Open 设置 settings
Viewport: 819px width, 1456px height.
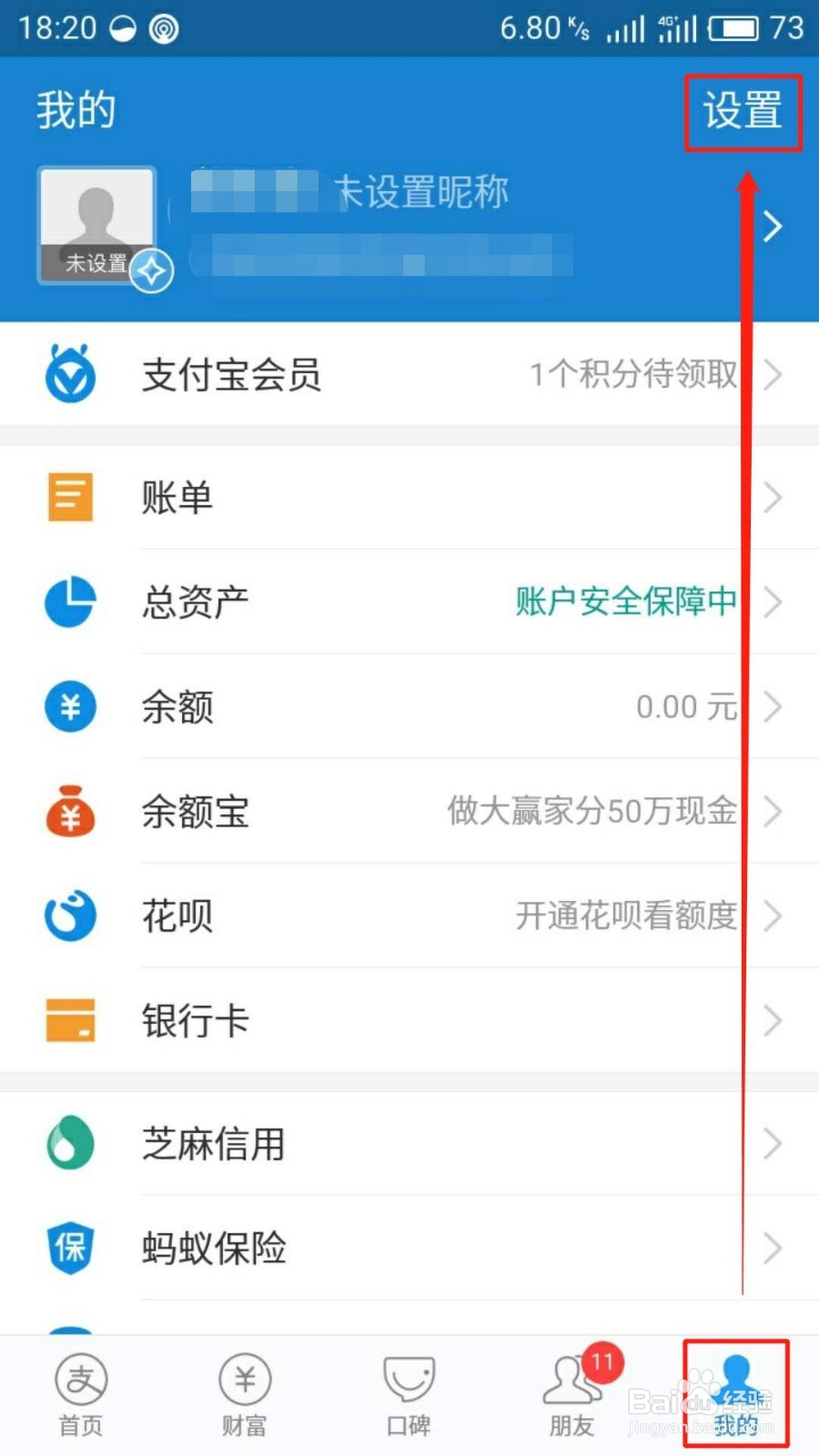(742, 112)
